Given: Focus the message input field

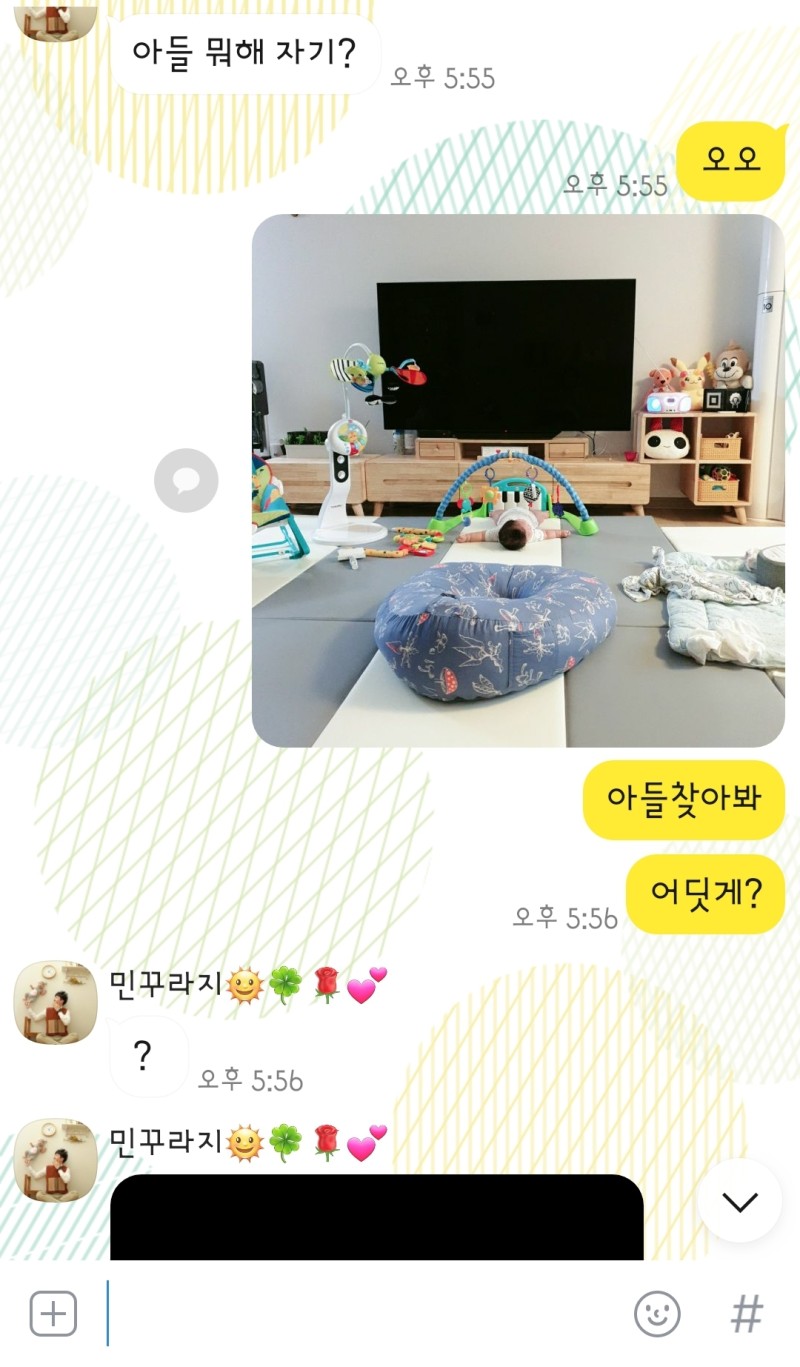Looking at the screenshot, I should [360, 1313].
